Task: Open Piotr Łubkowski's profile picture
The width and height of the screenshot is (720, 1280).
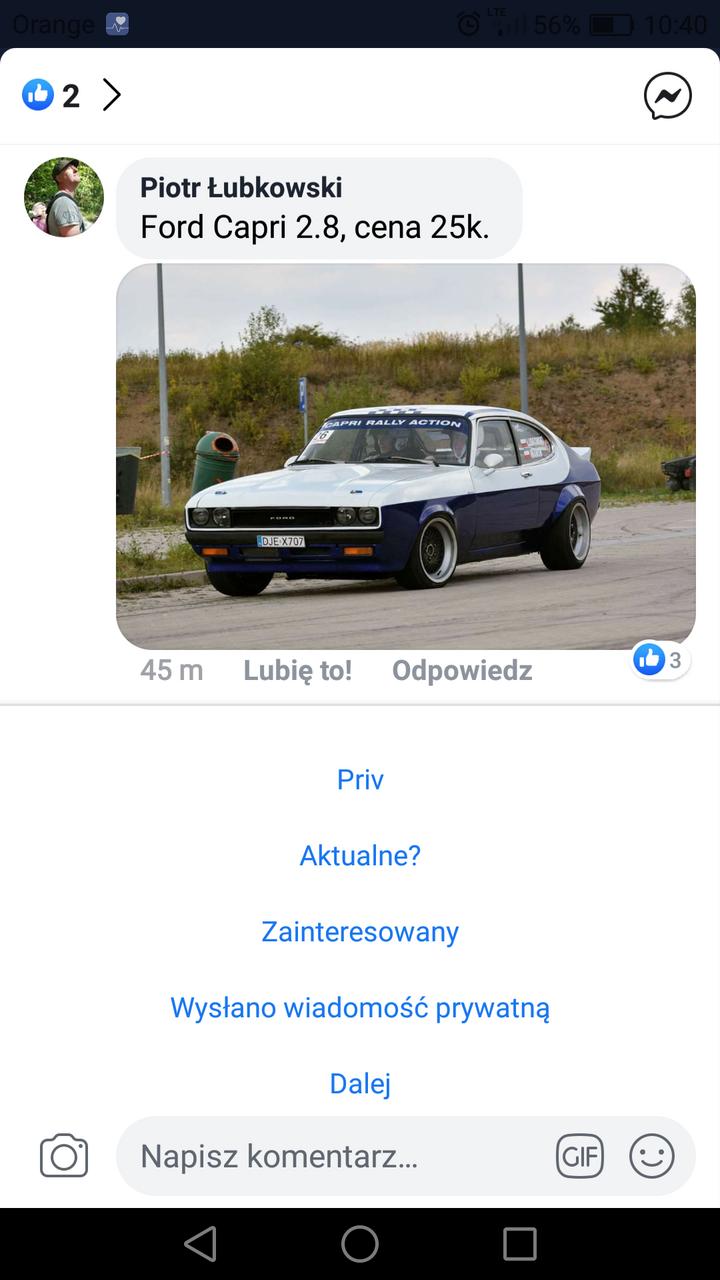Action: pyautogui.click(x=64, y=197)
